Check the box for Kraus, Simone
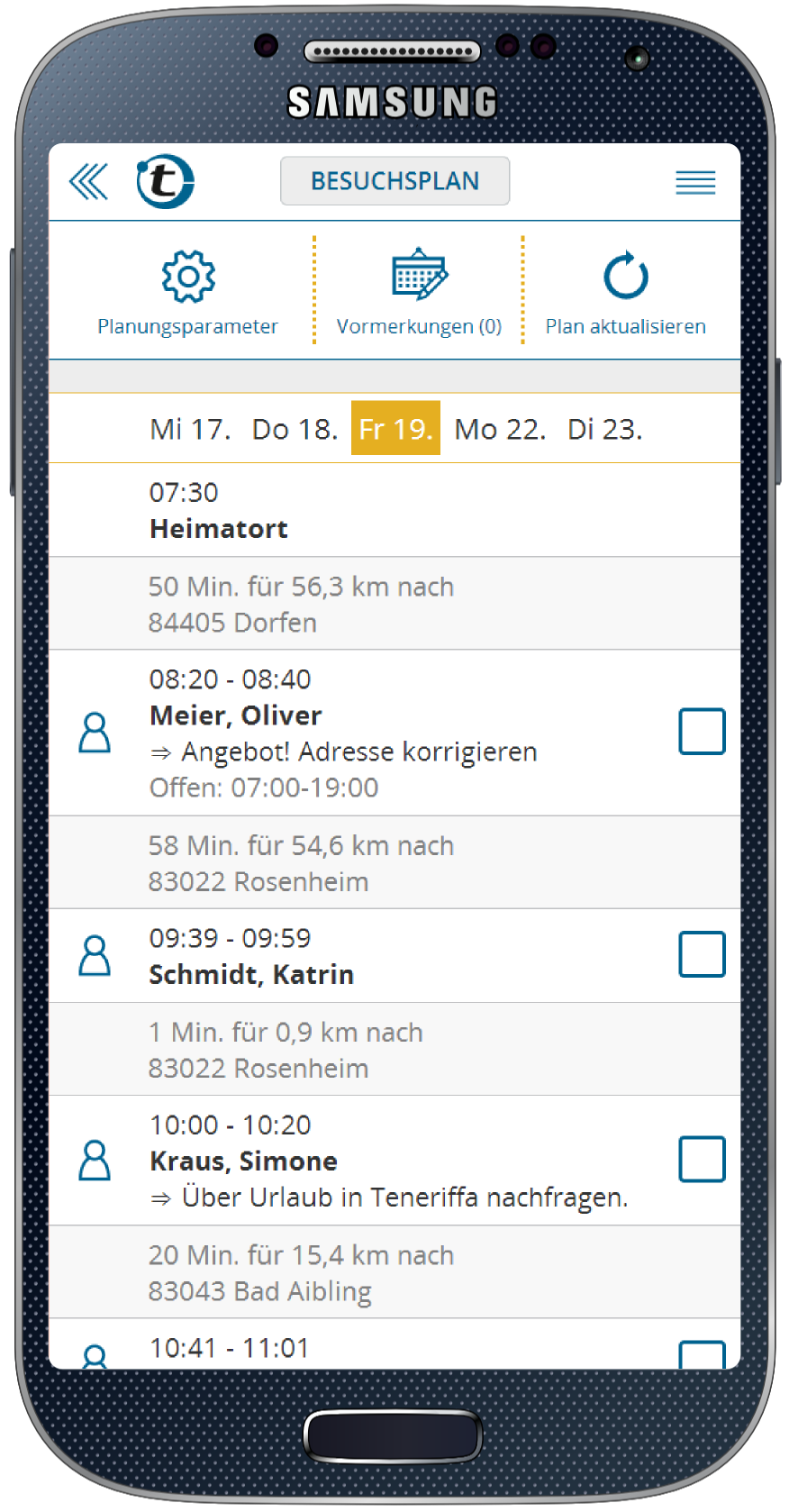This screenshot has height=1512, width=789. point(702,1159)
